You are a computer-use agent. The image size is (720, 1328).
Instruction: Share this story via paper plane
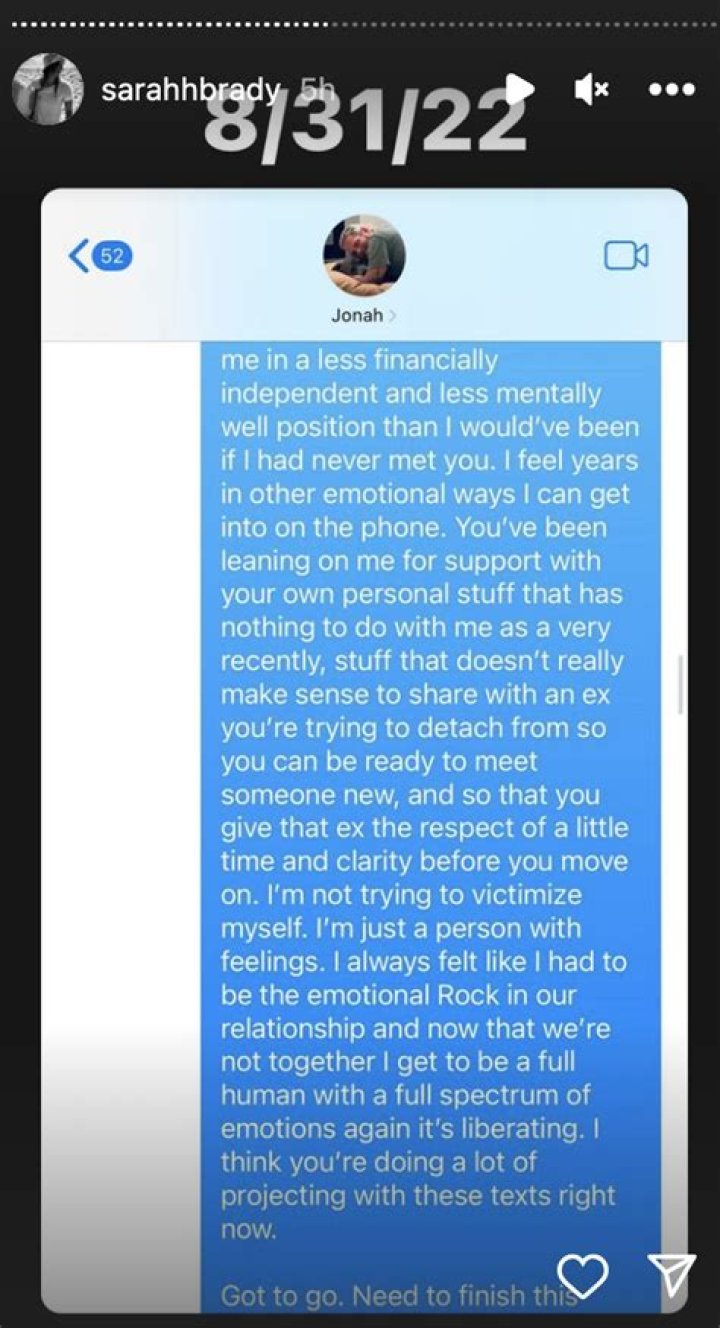671,1275
